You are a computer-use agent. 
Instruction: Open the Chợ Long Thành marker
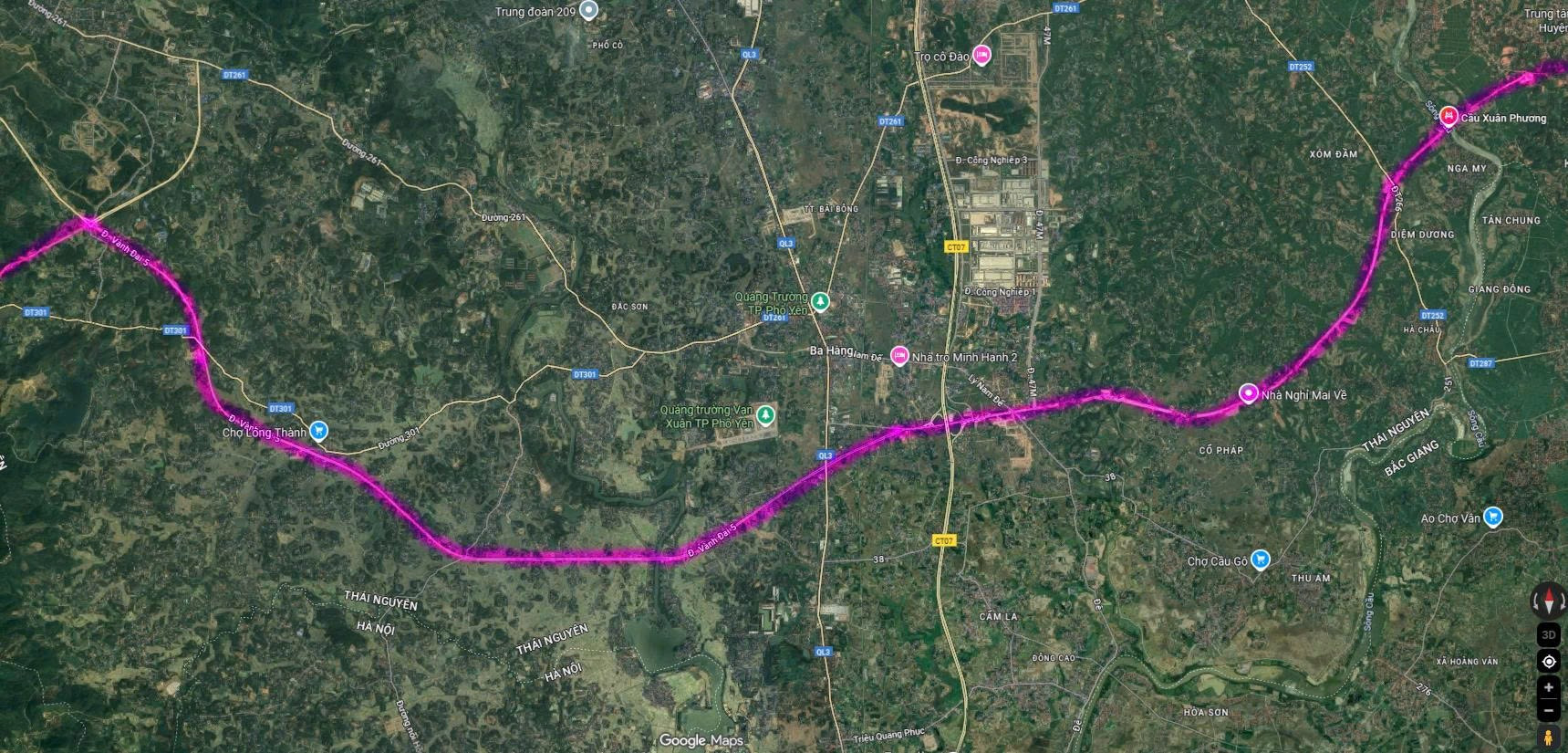coord(318,431)
